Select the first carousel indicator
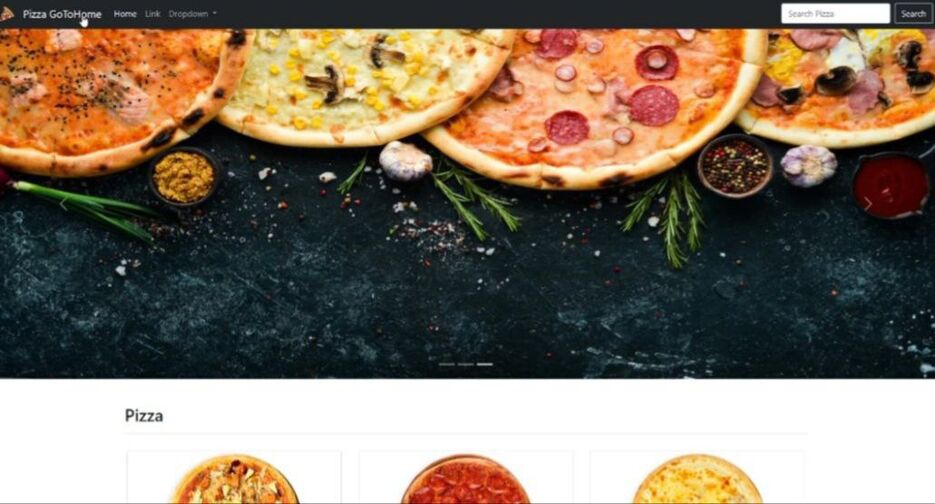Screen dimensions: 935x504 447,364
